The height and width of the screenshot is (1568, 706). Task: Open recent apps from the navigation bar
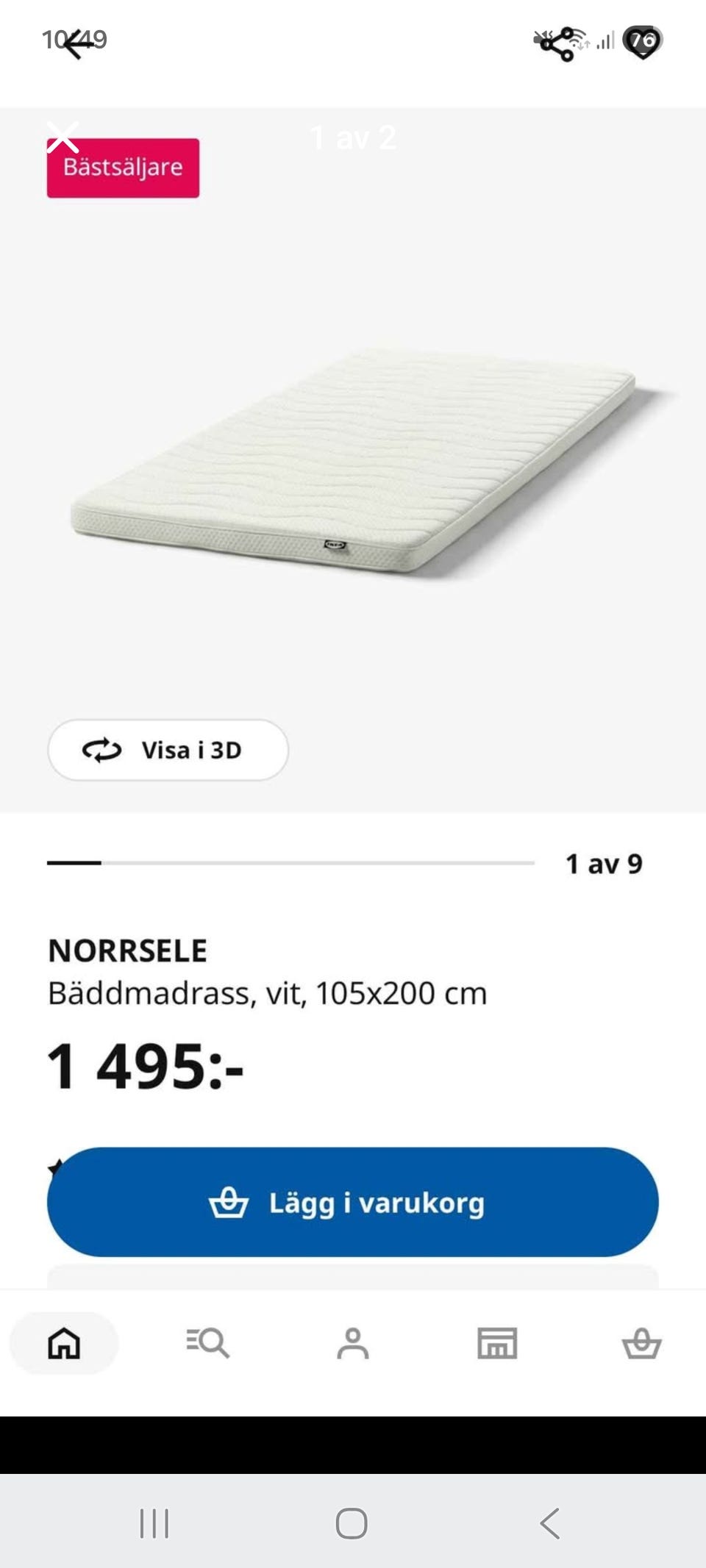pos(154,1523)
